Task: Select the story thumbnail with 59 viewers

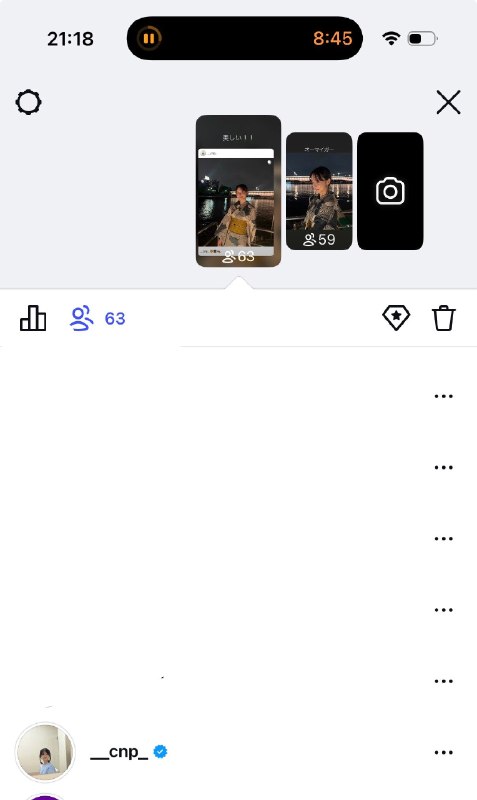Action: (x=319, y=191)
